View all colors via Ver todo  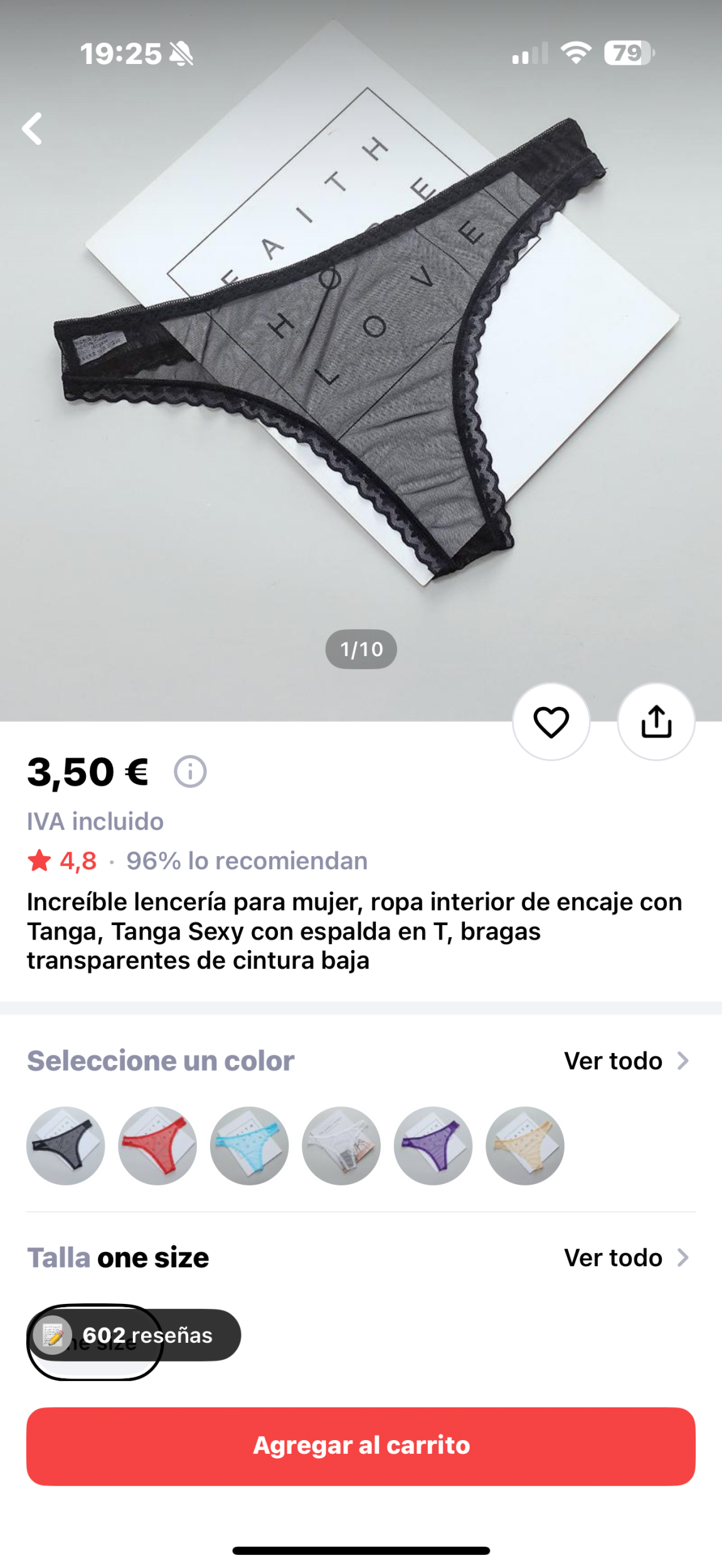625,1061
